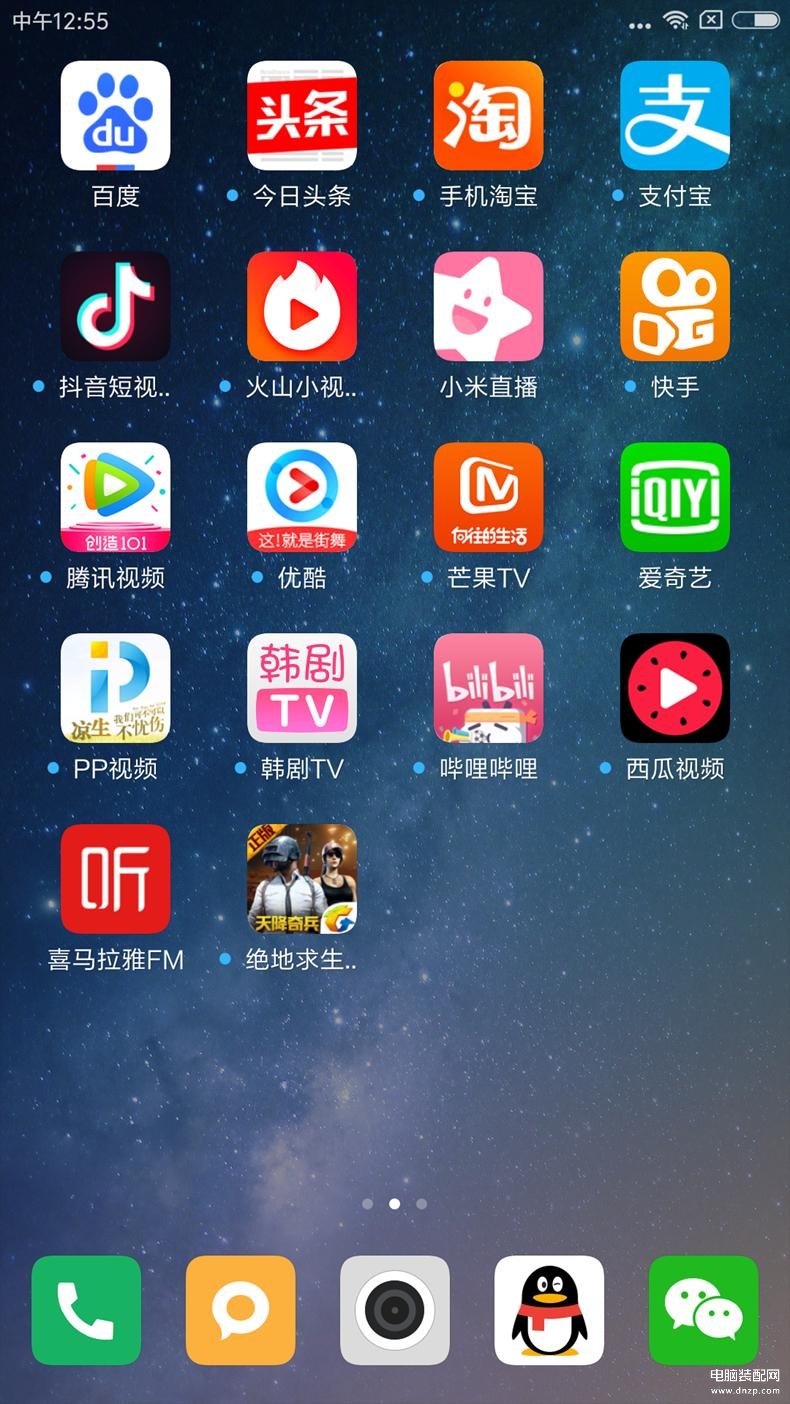Open 小米直播 app

coord(488,307)
